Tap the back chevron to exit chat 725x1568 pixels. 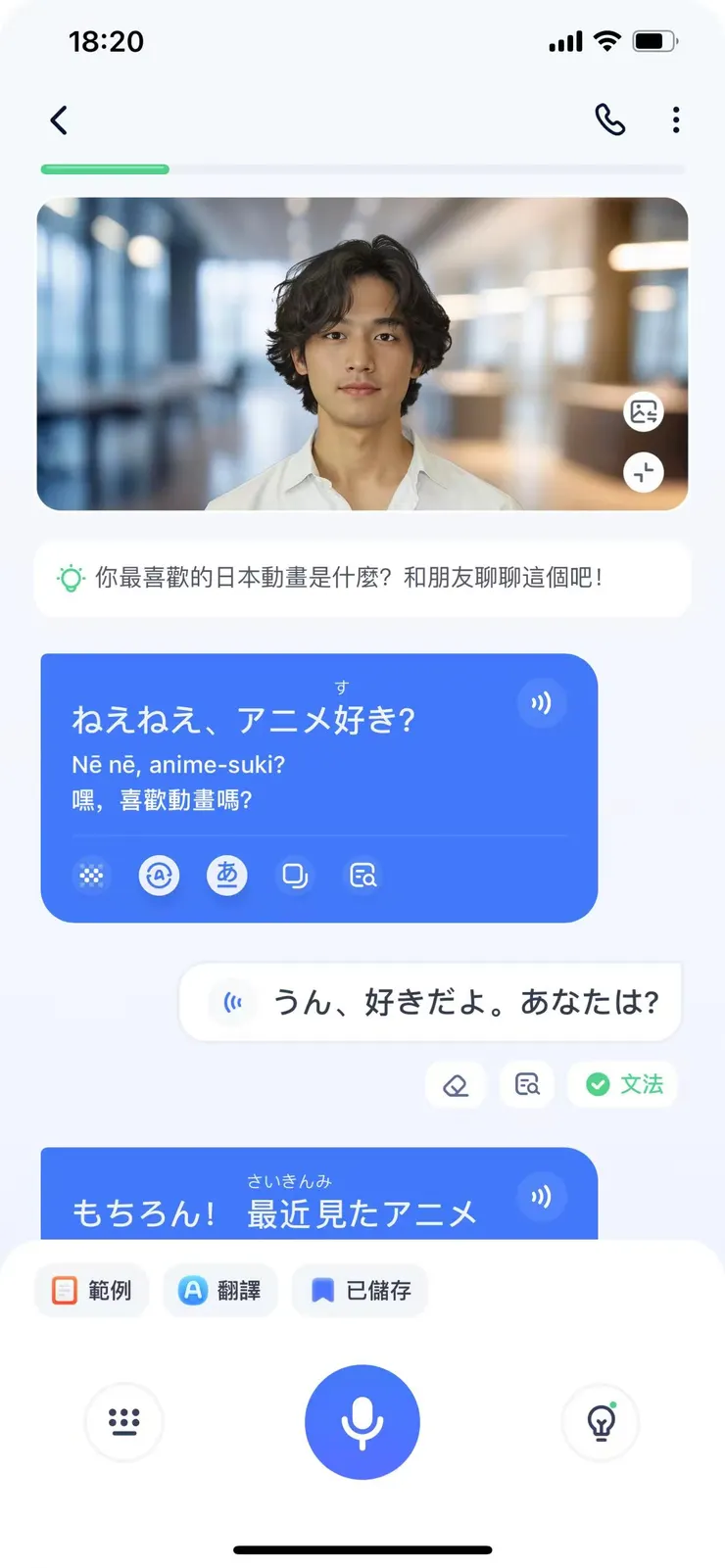[x=58, y=119]
